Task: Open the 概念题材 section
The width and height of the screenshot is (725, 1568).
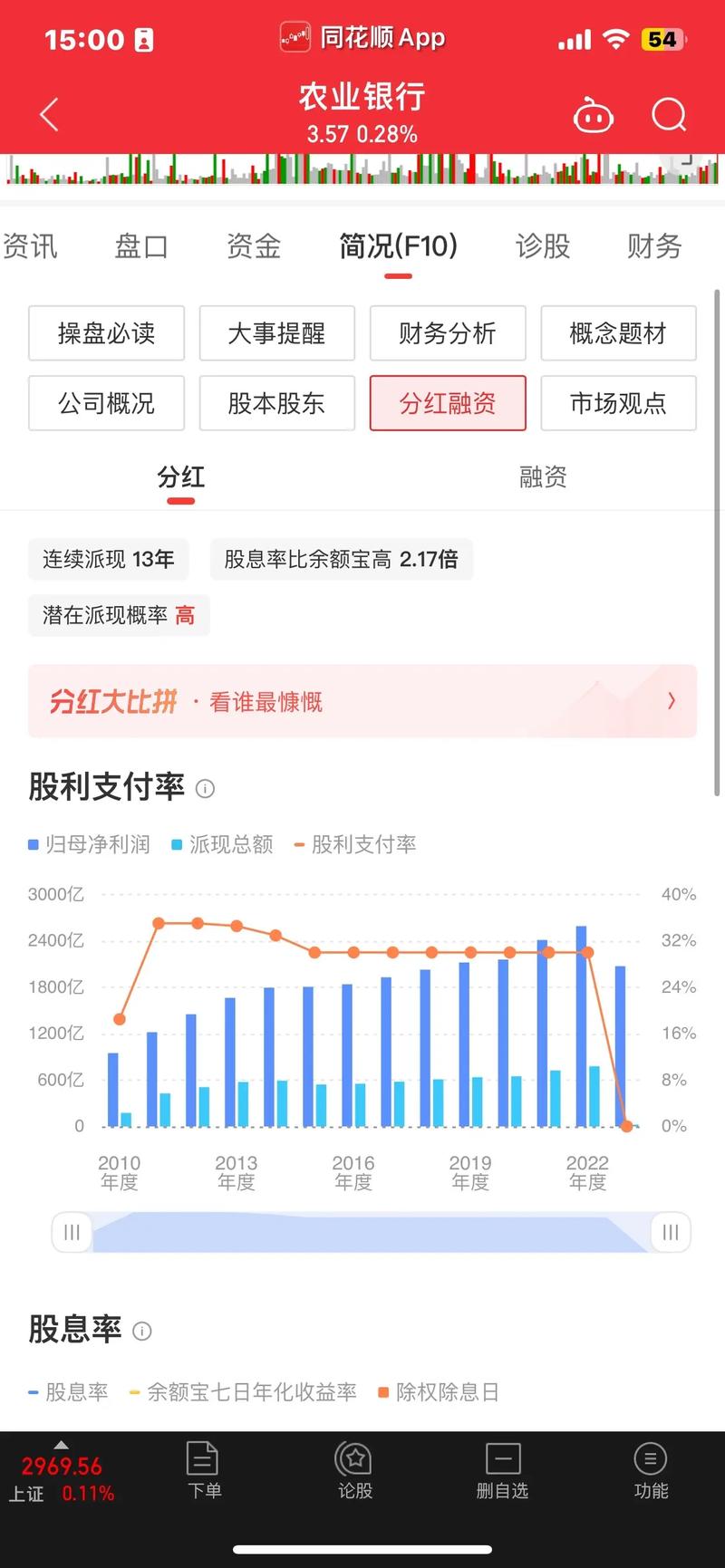Action: 618,333
